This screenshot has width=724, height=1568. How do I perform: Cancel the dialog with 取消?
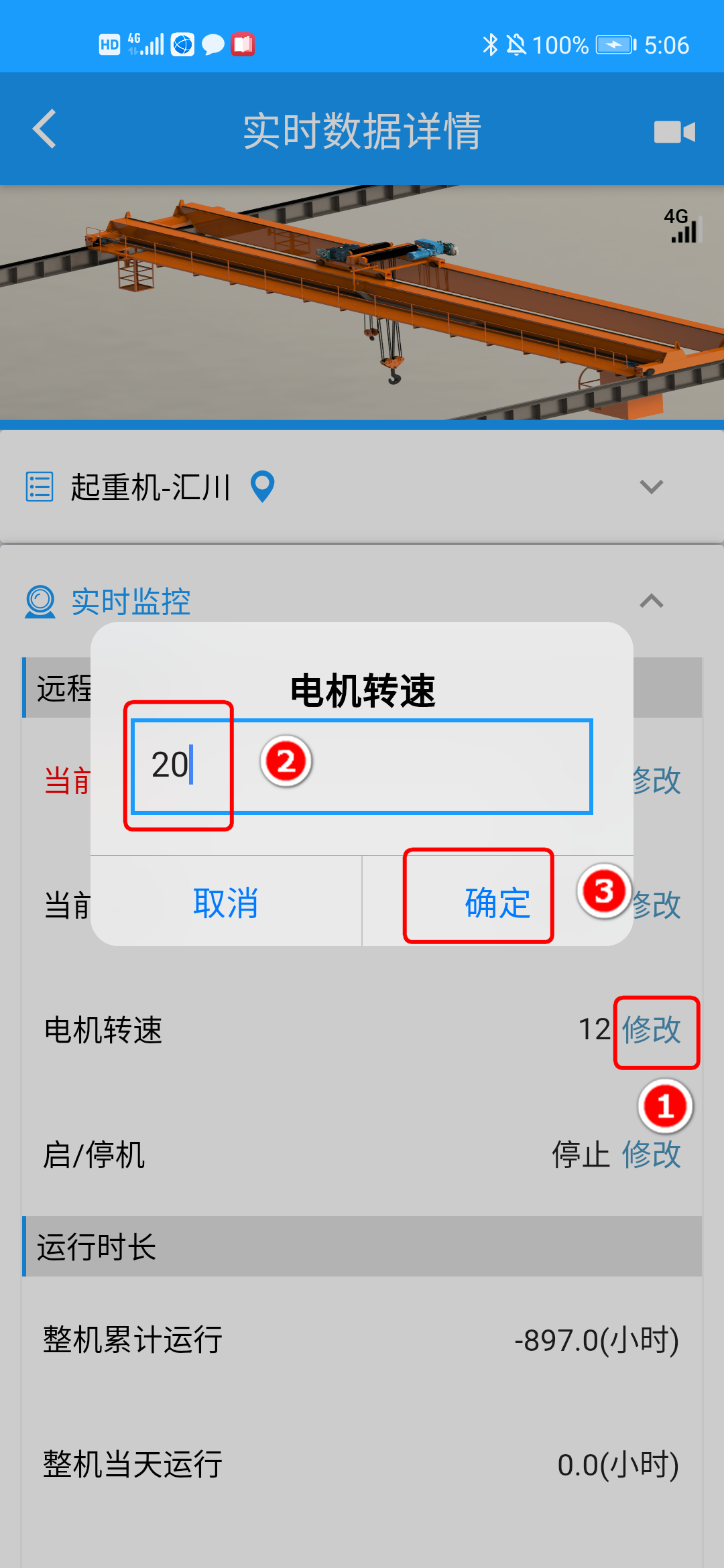click(226, 902)
